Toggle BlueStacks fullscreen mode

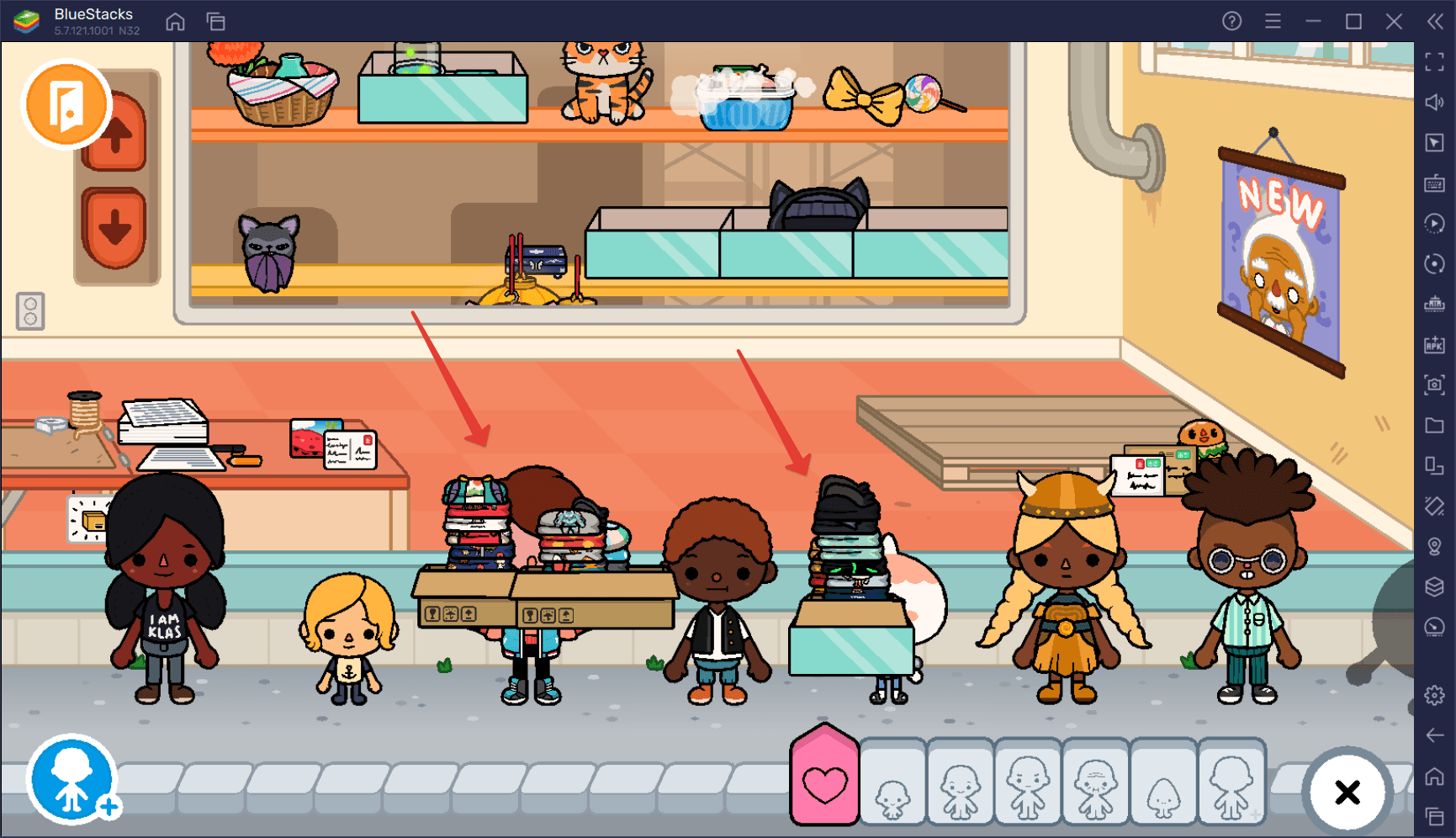pos(1434,62)
